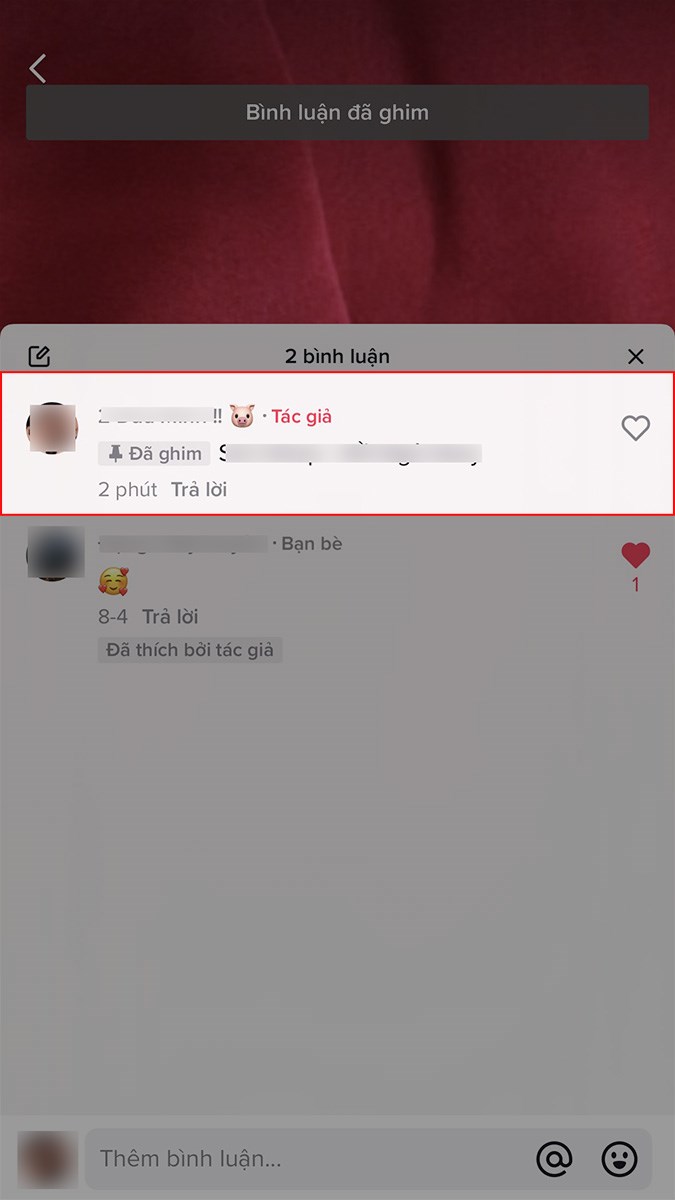Viewport: 675px width, 1200px height.
Task: Open the emoji picker
Action: coord(619,1159)
